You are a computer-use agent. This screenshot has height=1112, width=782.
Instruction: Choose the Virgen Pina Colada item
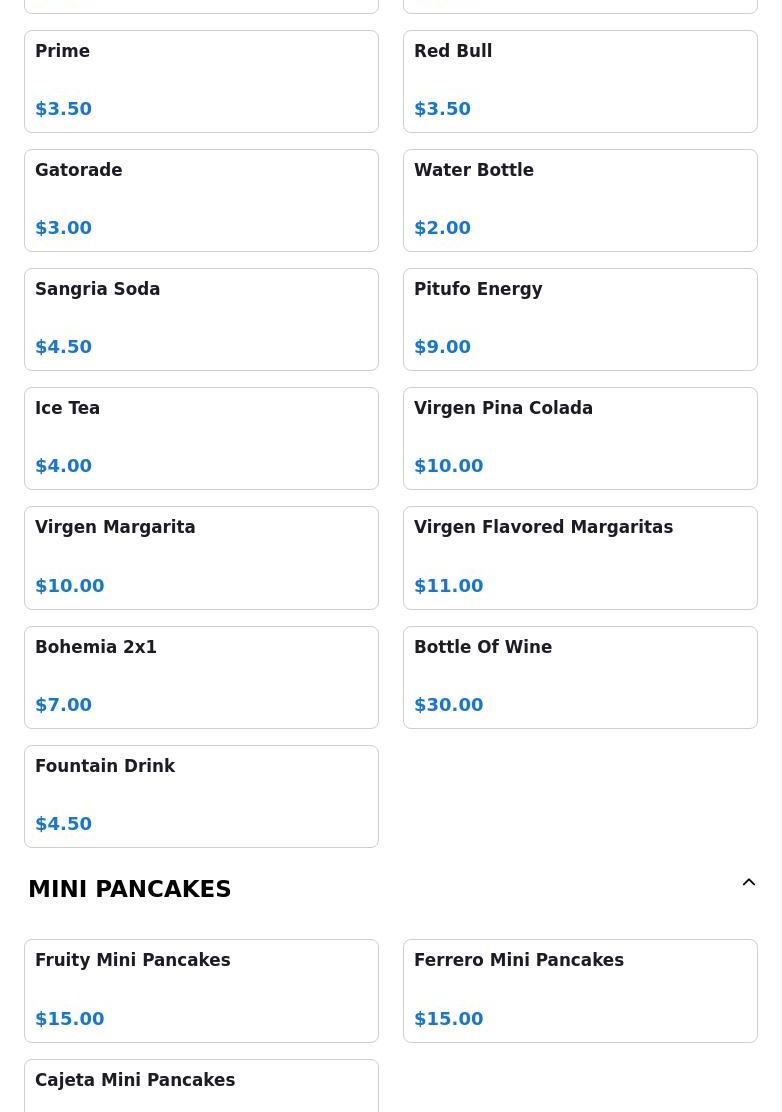point(580,438)
